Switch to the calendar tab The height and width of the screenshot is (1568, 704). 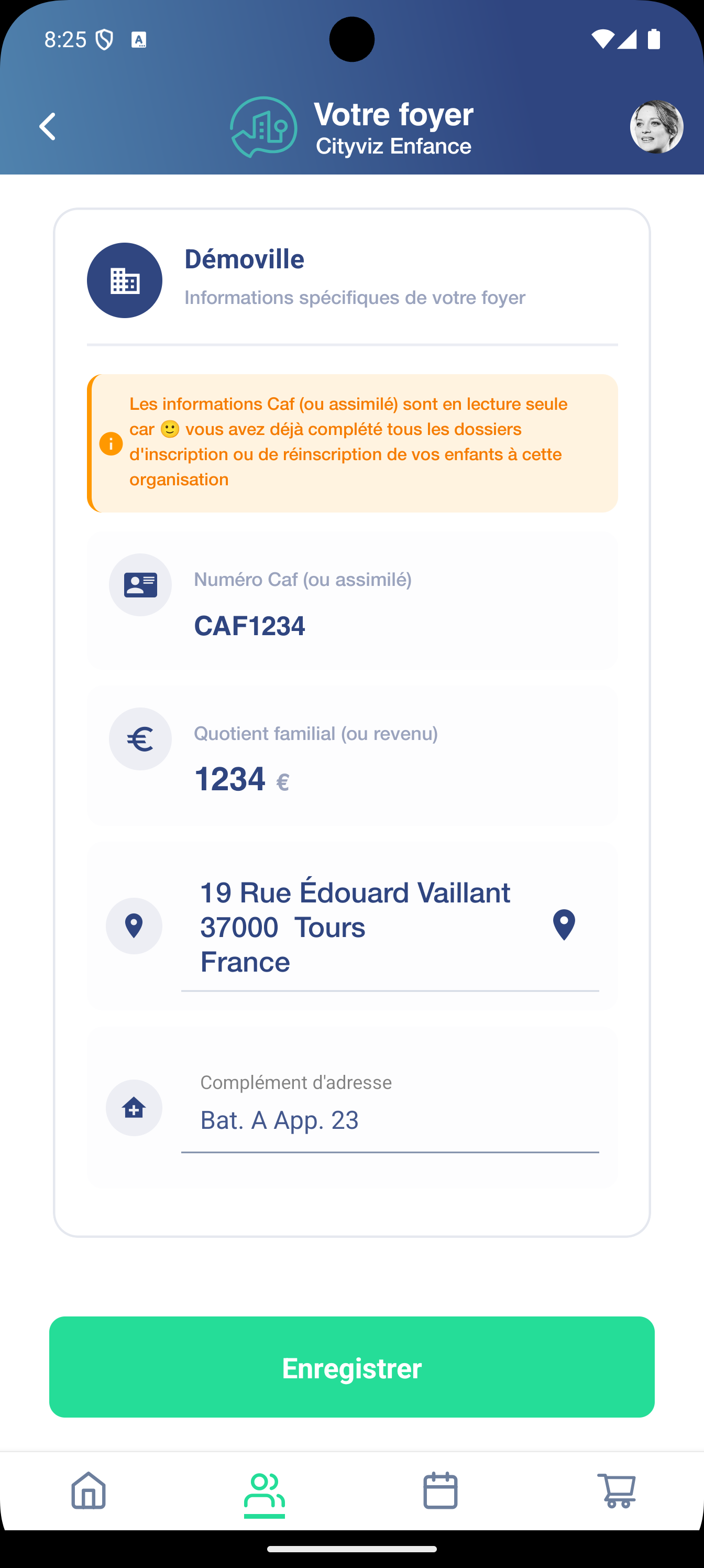[x=440, y=1490]
